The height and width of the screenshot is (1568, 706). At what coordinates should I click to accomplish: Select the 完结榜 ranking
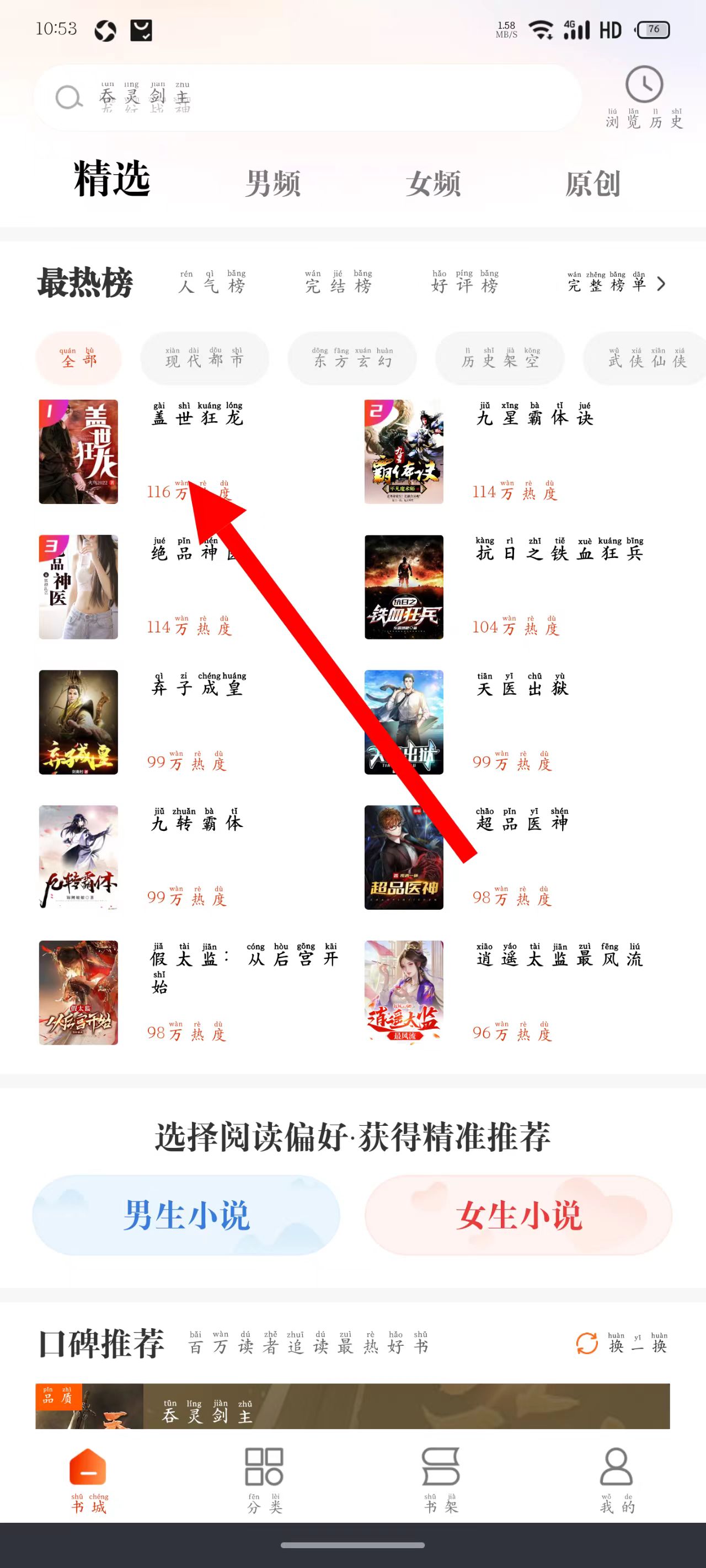point(338,283)
